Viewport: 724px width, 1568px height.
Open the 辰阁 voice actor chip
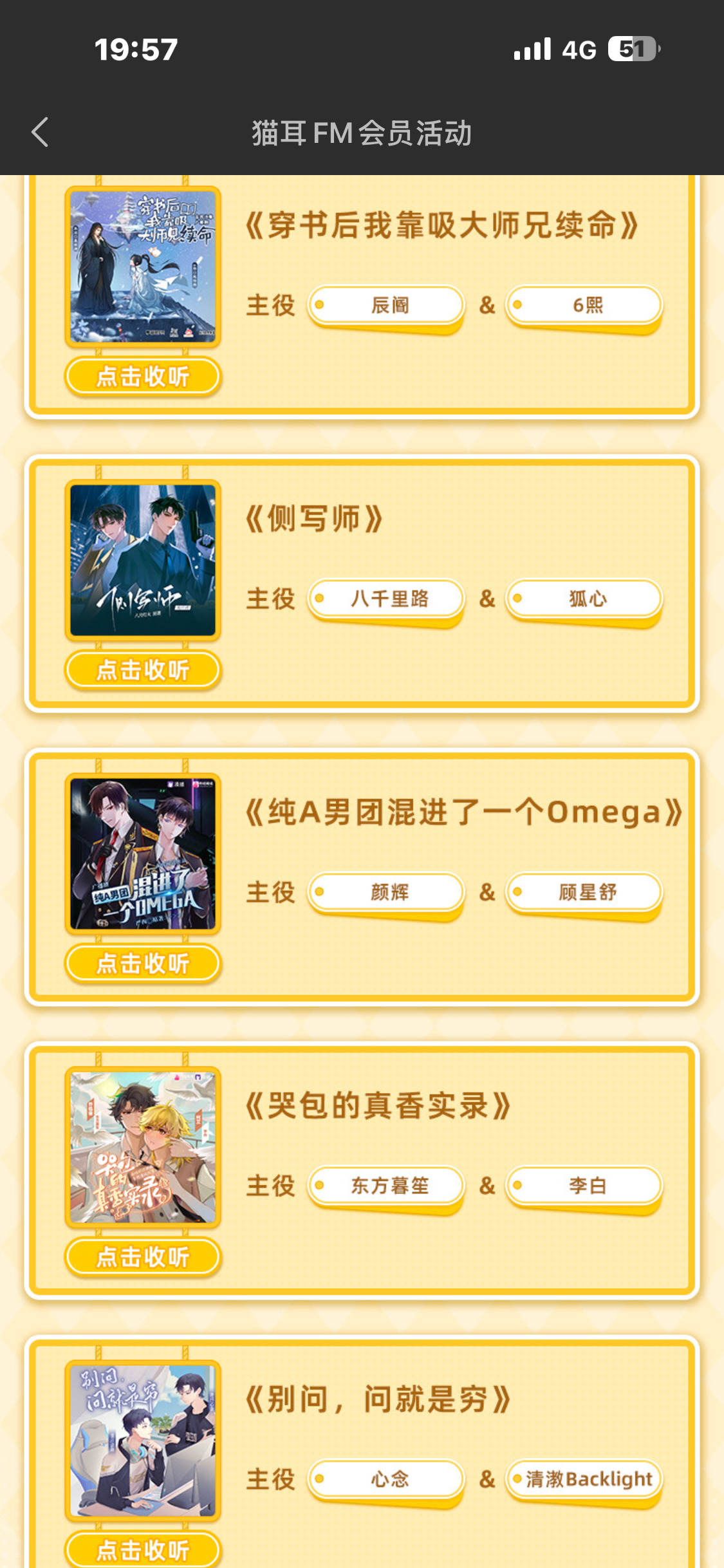pos(386,305)
